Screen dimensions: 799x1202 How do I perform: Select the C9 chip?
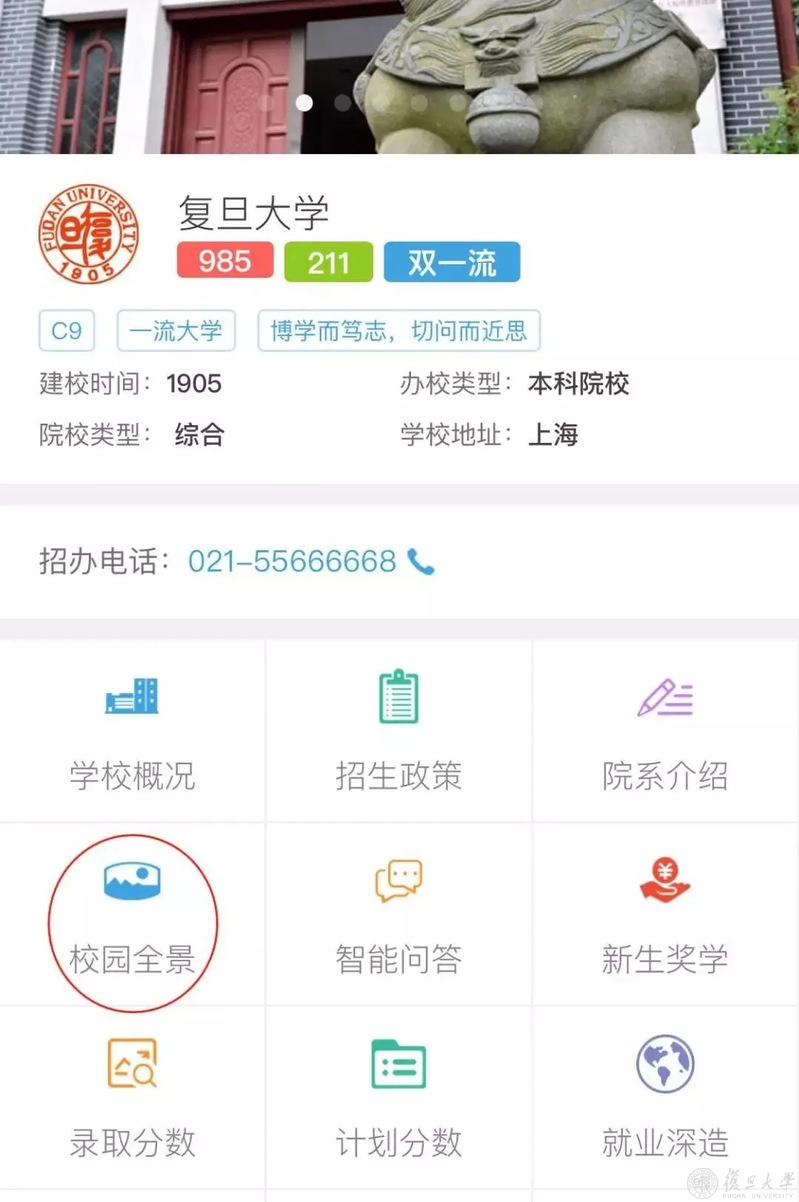[66, 331]
